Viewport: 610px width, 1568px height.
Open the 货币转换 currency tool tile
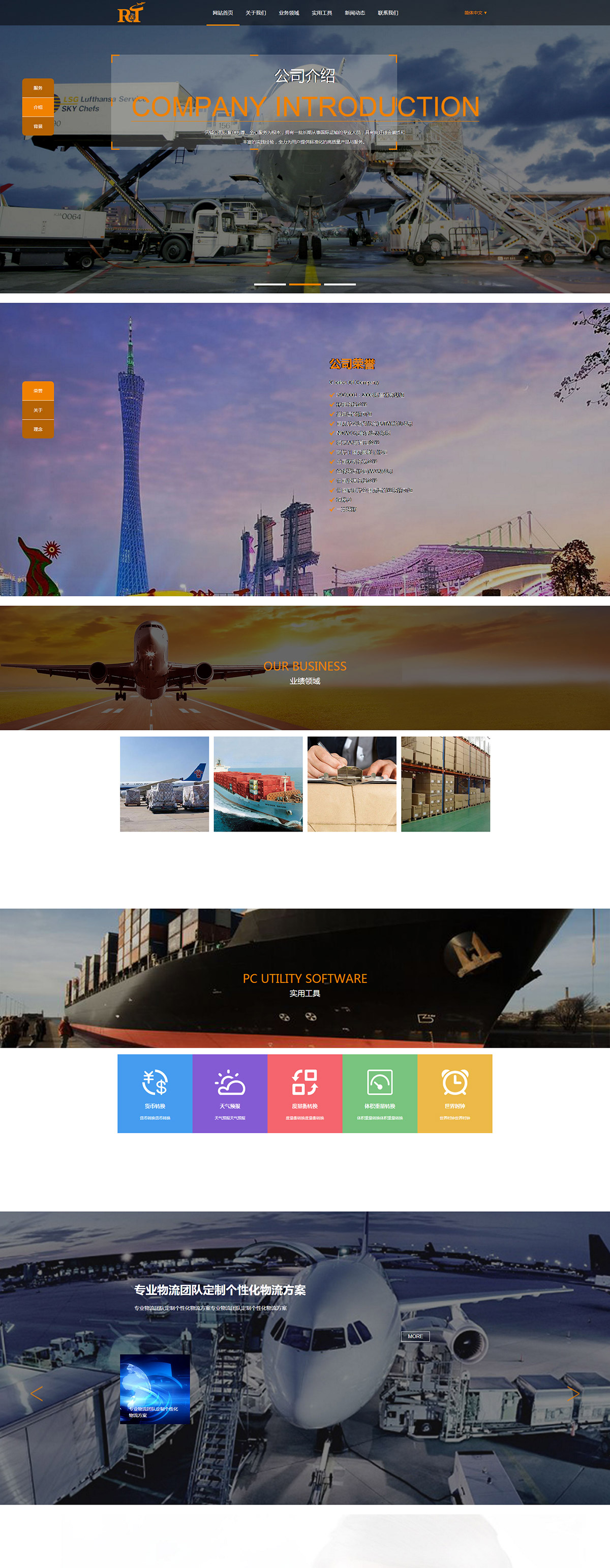pyautogui.click(x=155, y=1093)
